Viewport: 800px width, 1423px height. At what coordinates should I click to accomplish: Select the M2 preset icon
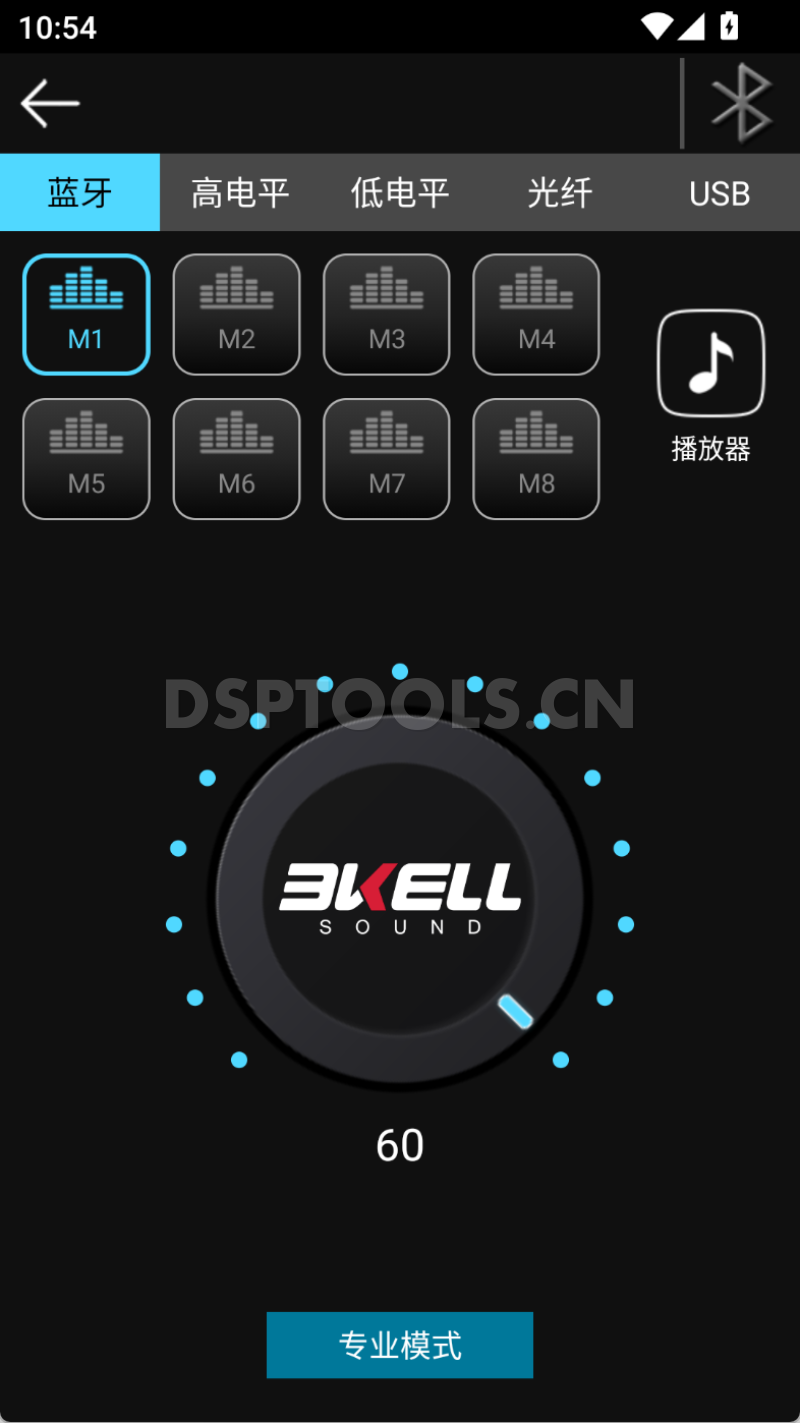(236, 314)
